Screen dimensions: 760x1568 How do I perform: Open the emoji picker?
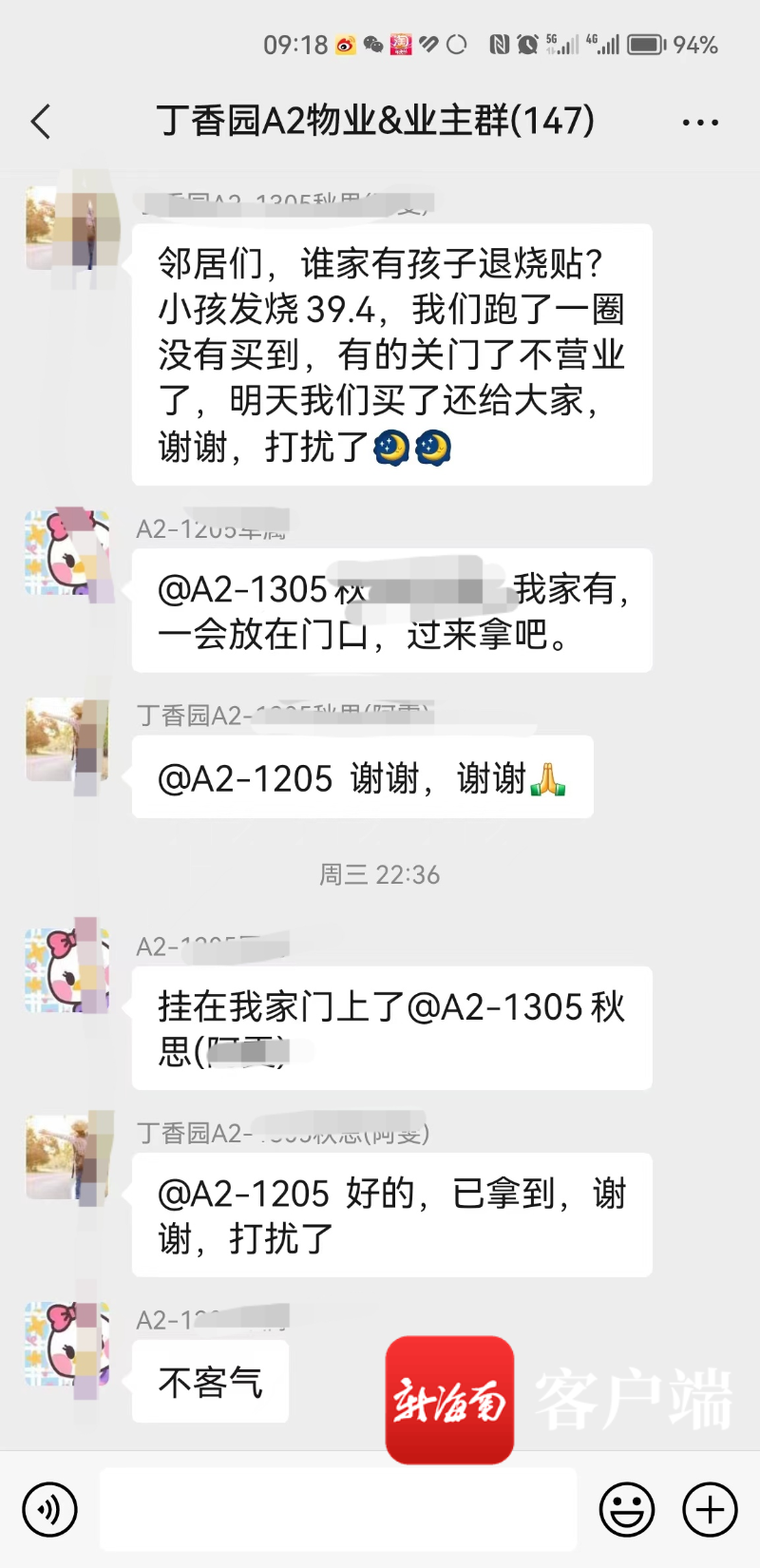627,1509
